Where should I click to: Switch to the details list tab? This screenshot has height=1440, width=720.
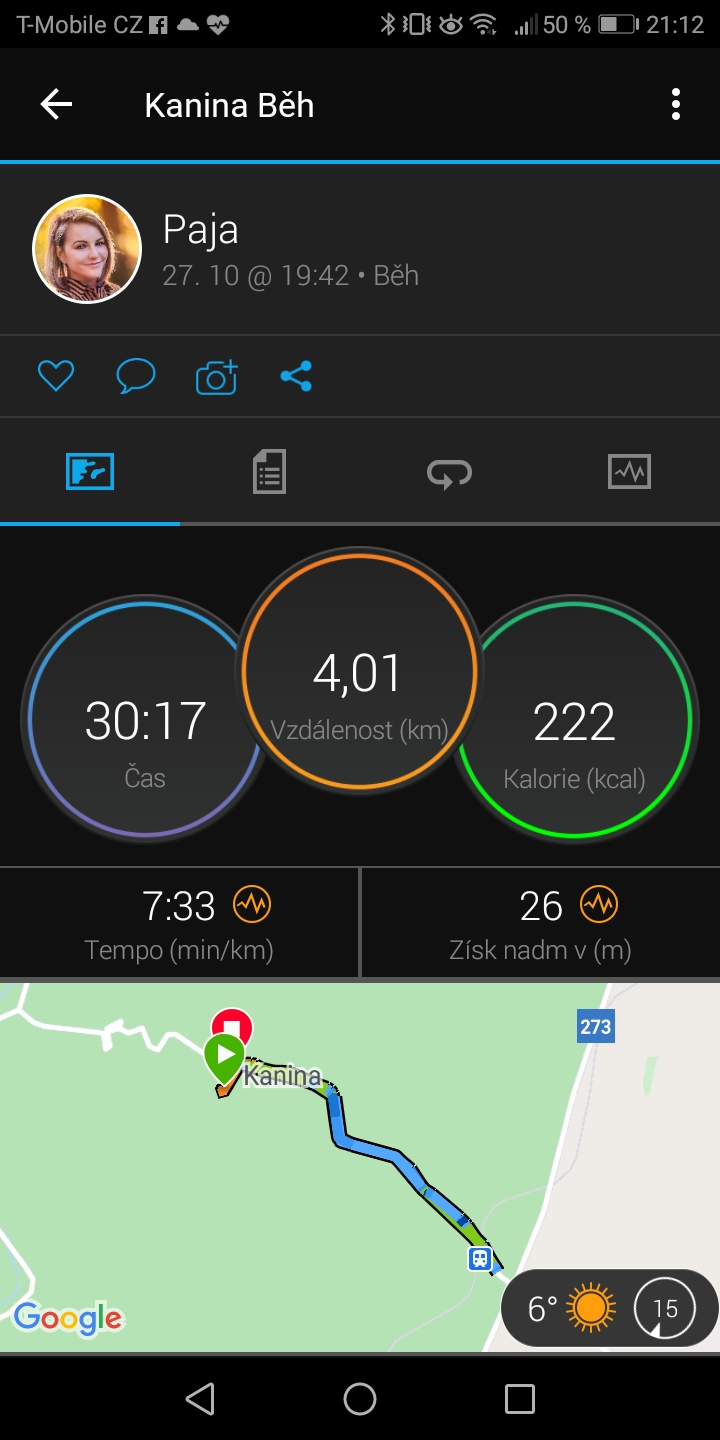pos(269,471)
